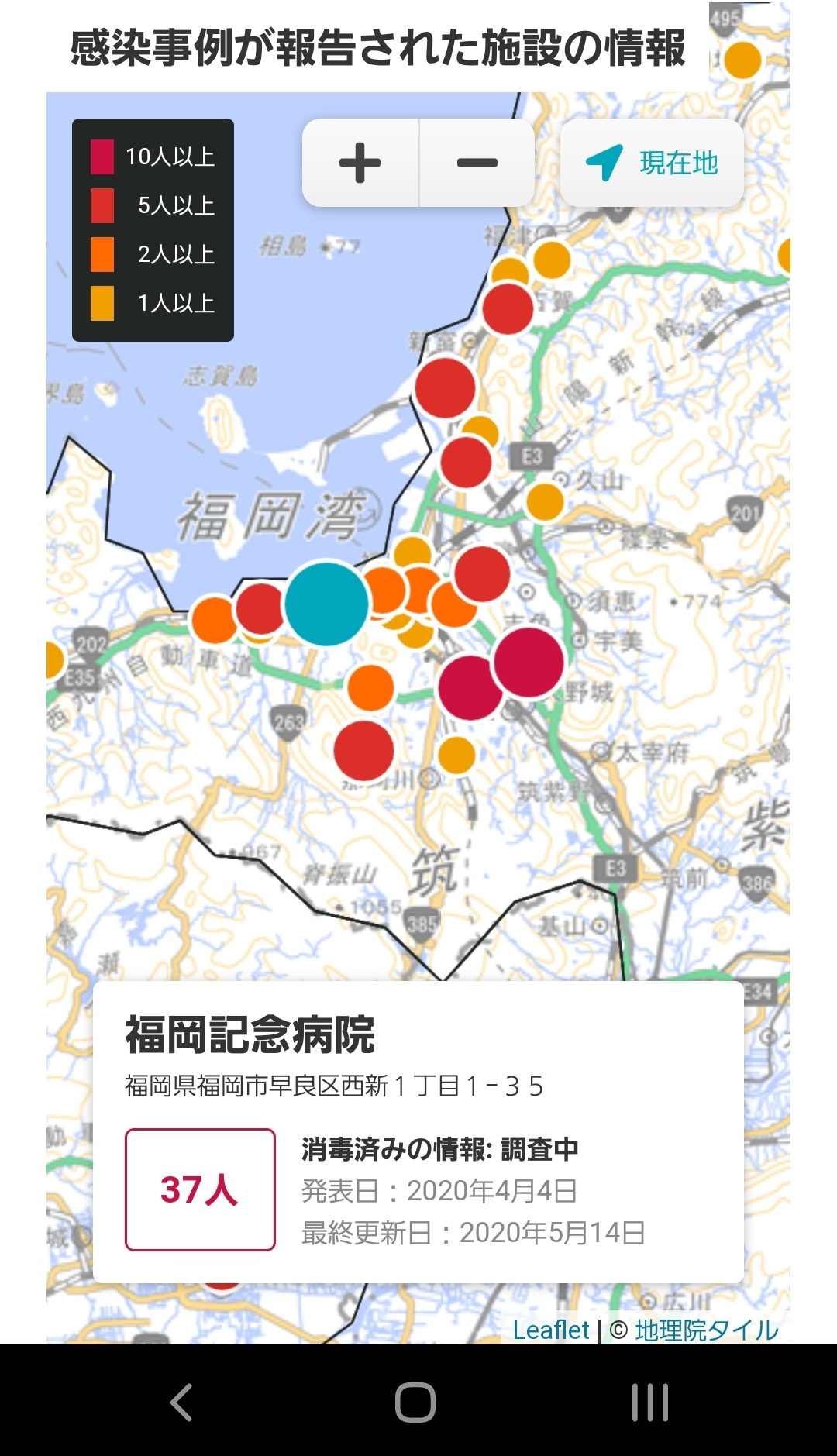Open recent apps from navigation bar
837x1456 pixels.
pyautogui.click(x=649, y=1401)
